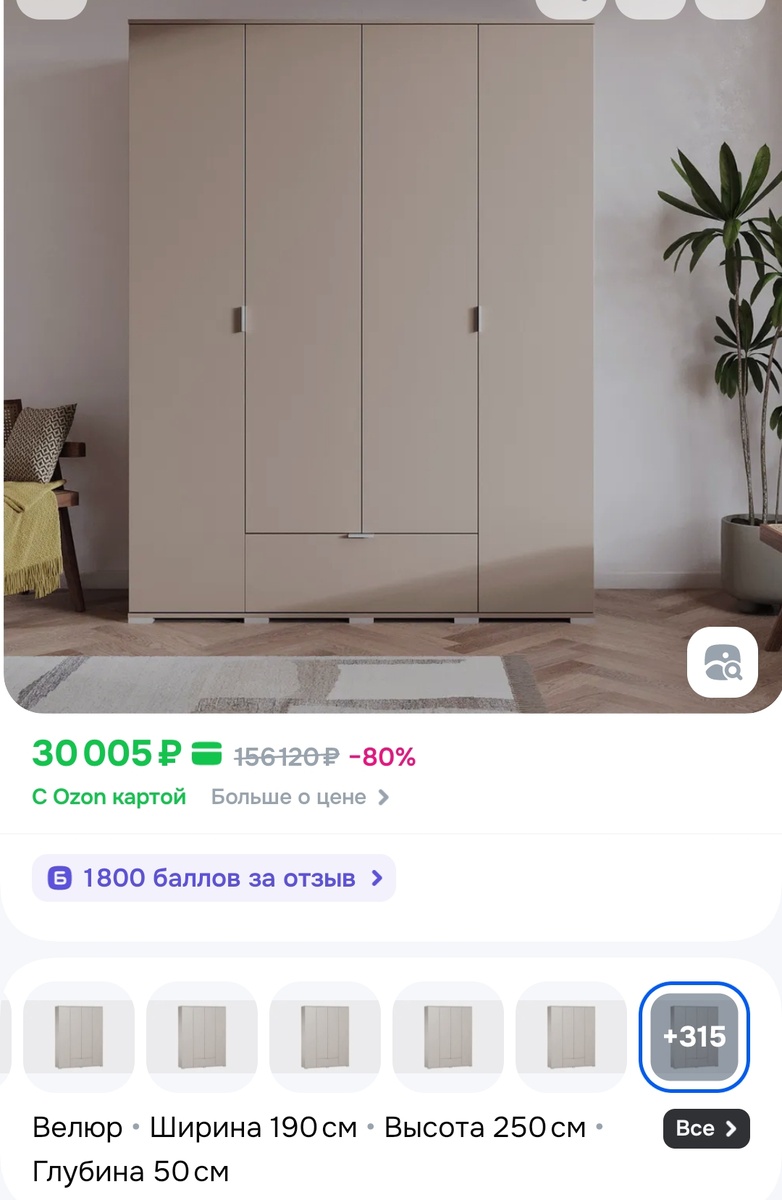Select the first wardrobe thumbnail
Image resolution: width=782 pixels, height=1200 pixels.
click(79, 1037)
